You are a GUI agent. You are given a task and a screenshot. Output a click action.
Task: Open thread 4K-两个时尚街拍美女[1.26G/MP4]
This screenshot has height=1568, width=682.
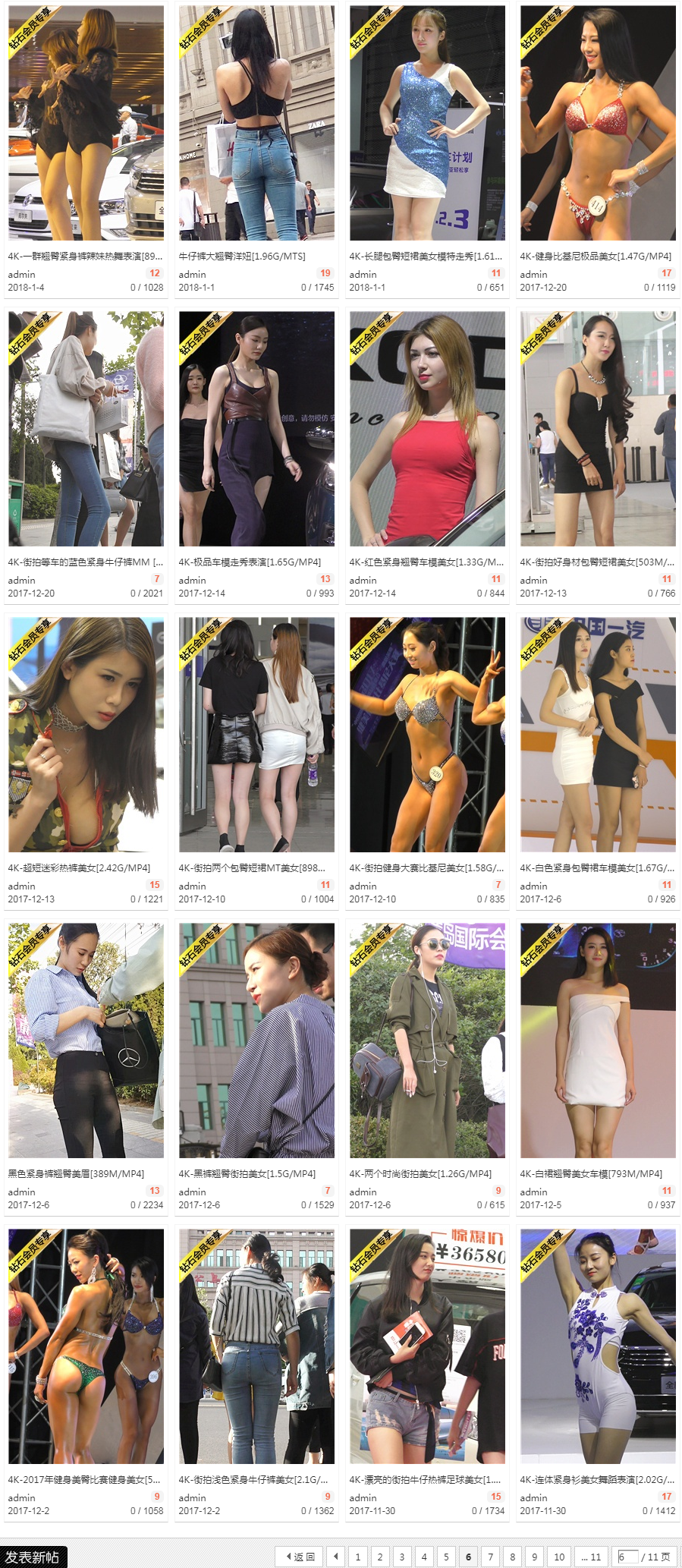click(420, 1174)
